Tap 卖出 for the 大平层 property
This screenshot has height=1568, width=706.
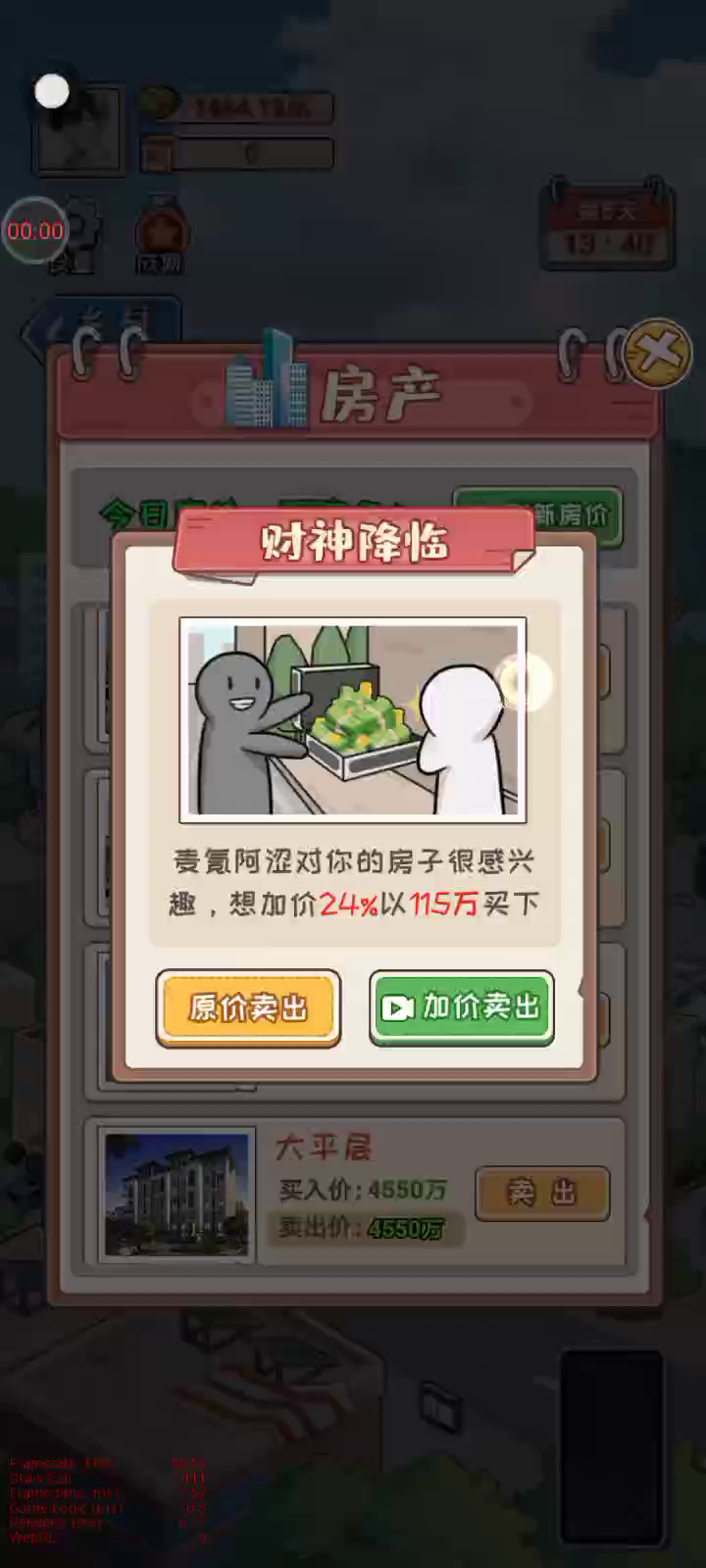(541, 1193)
